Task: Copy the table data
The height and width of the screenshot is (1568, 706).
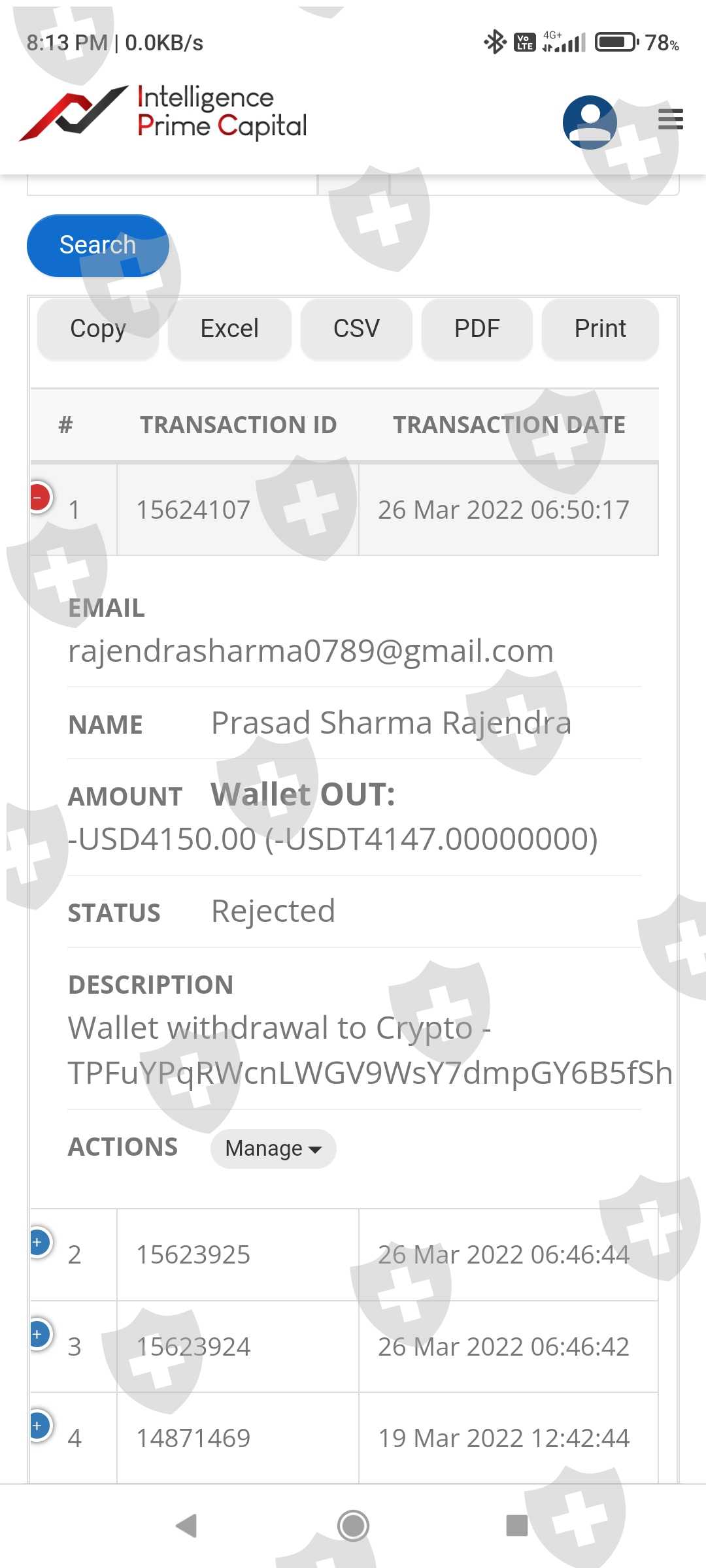Action: tap(98, 329)
